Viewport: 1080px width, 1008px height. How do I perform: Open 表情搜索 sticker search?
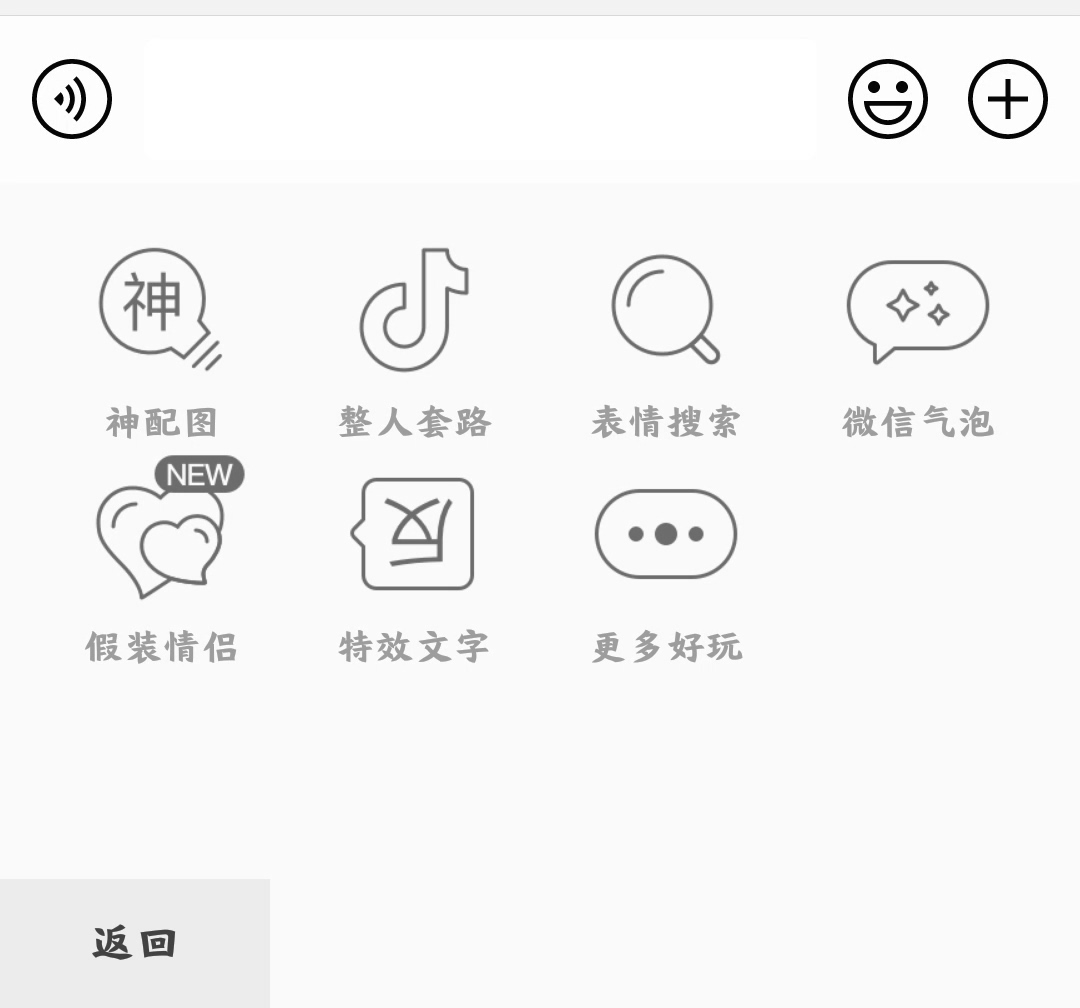(665, 340)
